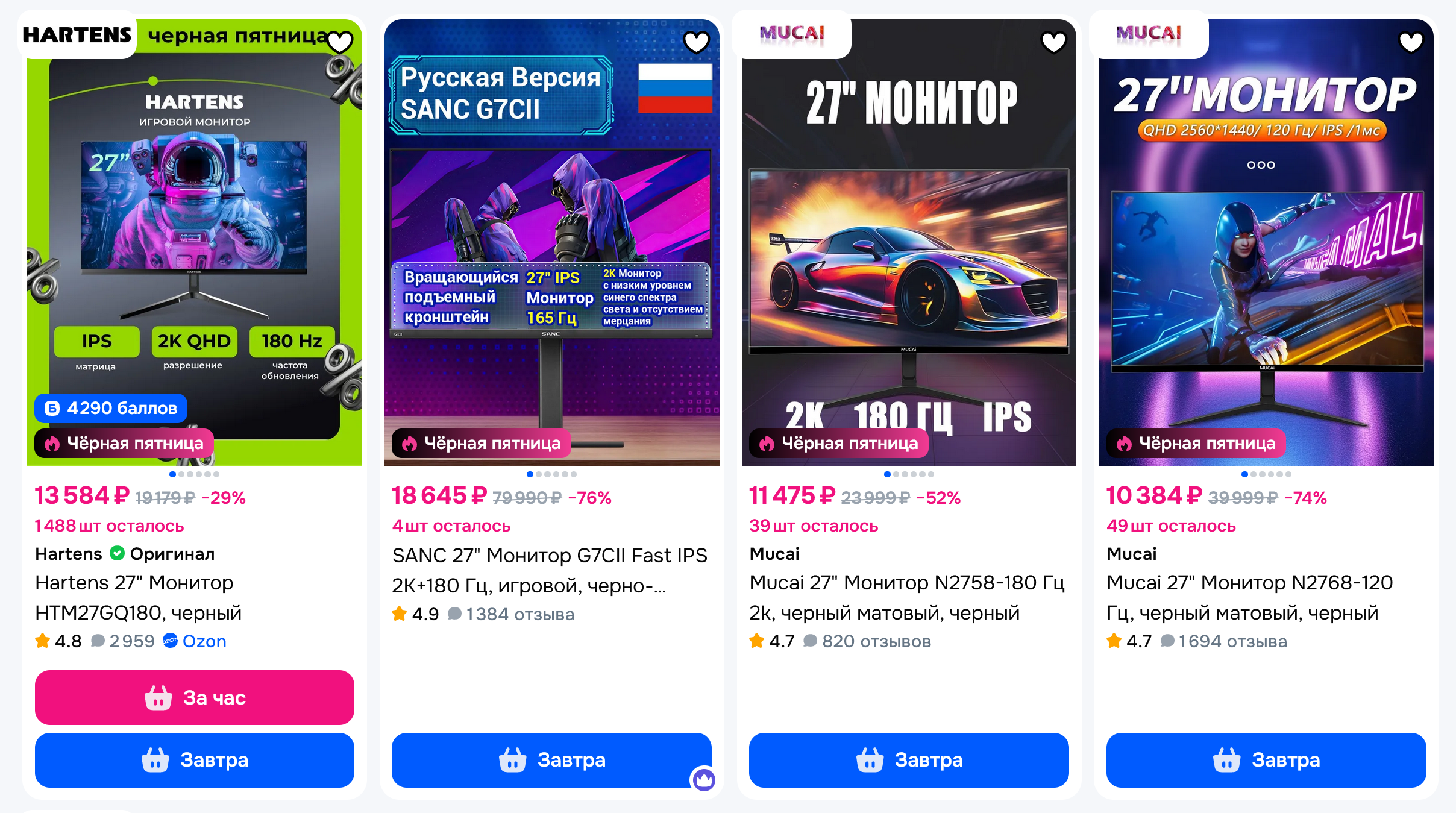Like the Mucai N2758-180 monitor
The width and height of the screenshot is (1456, 813).
click(1053, 42)
